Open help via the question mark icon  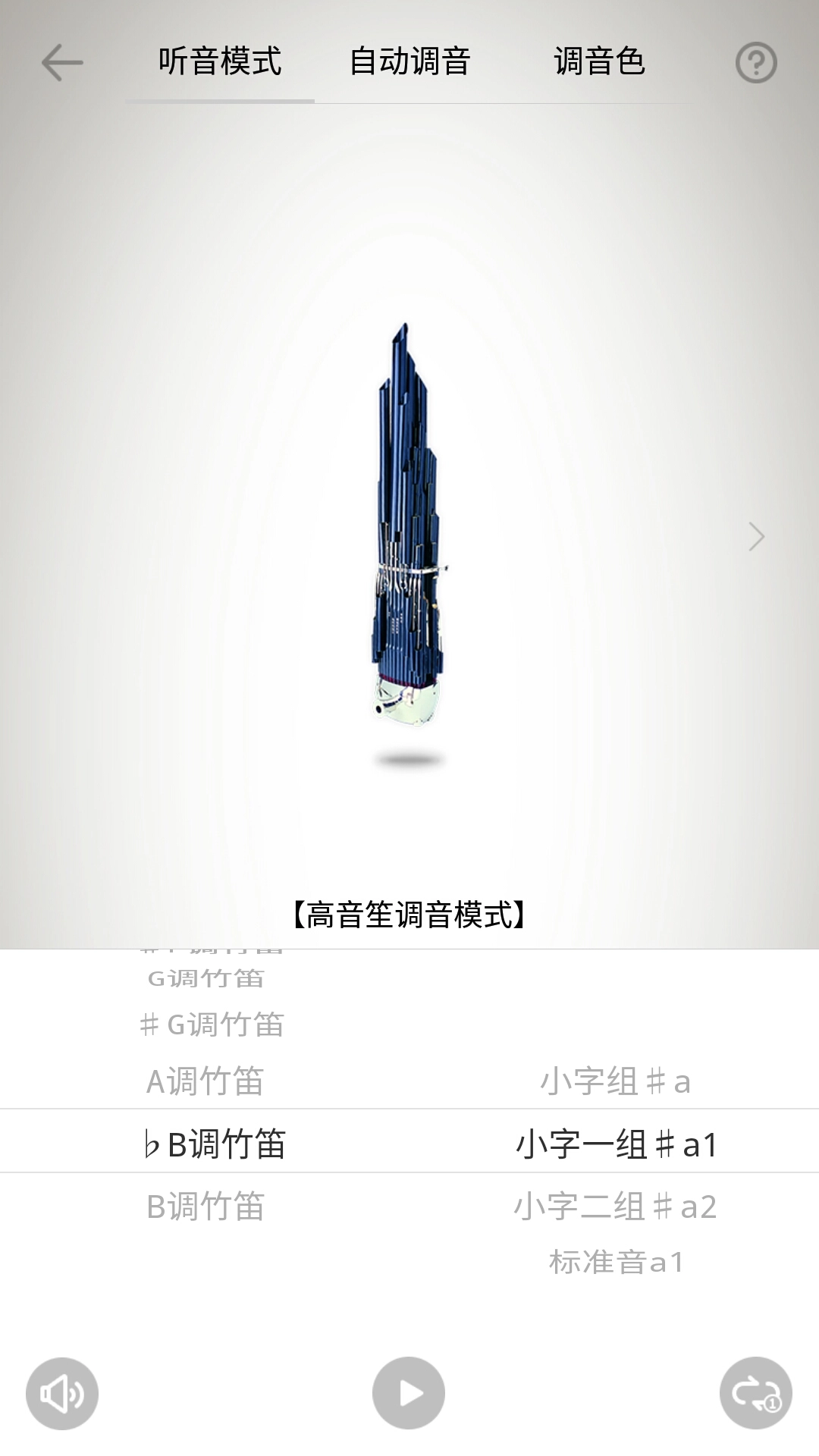tap(756, 64)
